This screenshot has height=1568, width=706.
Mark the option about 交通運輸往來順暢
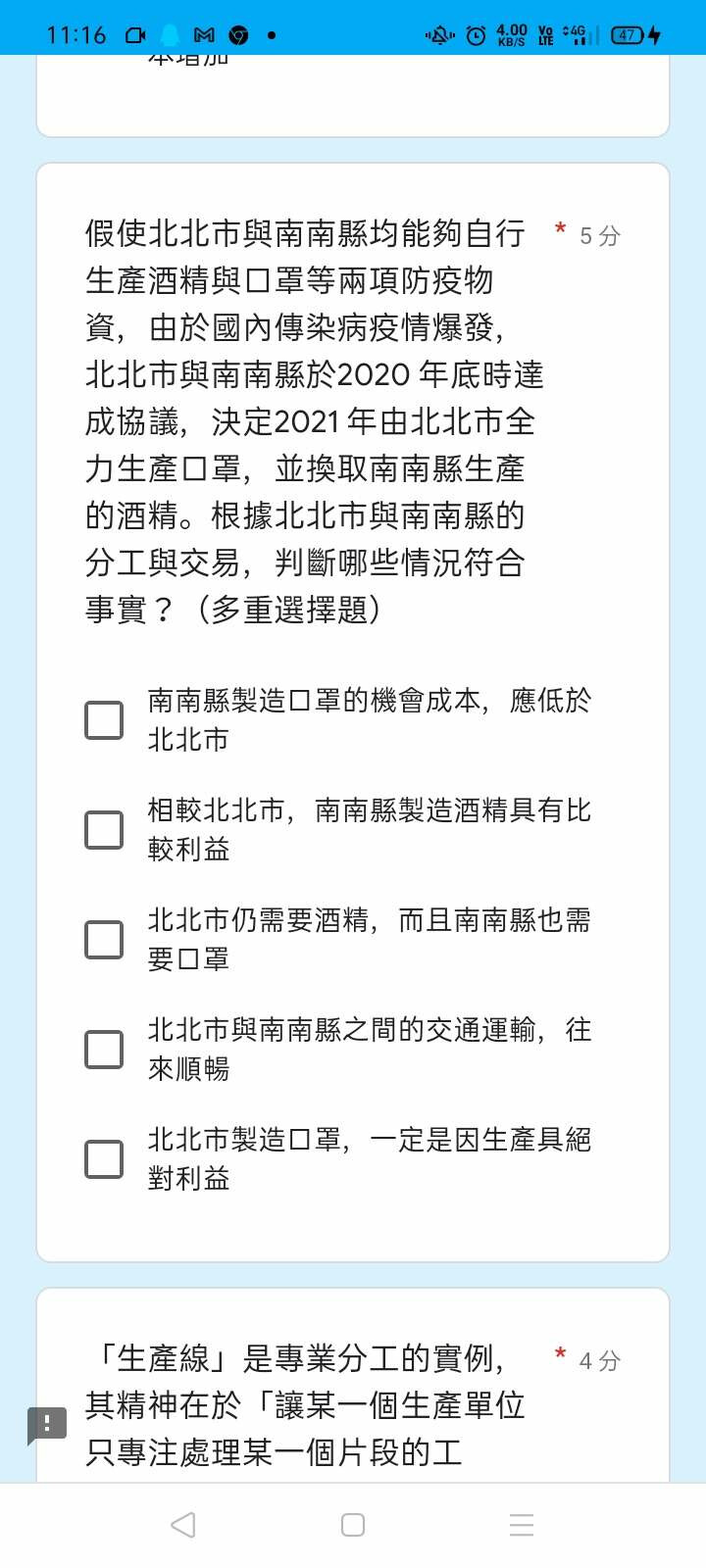[104, 1050]
